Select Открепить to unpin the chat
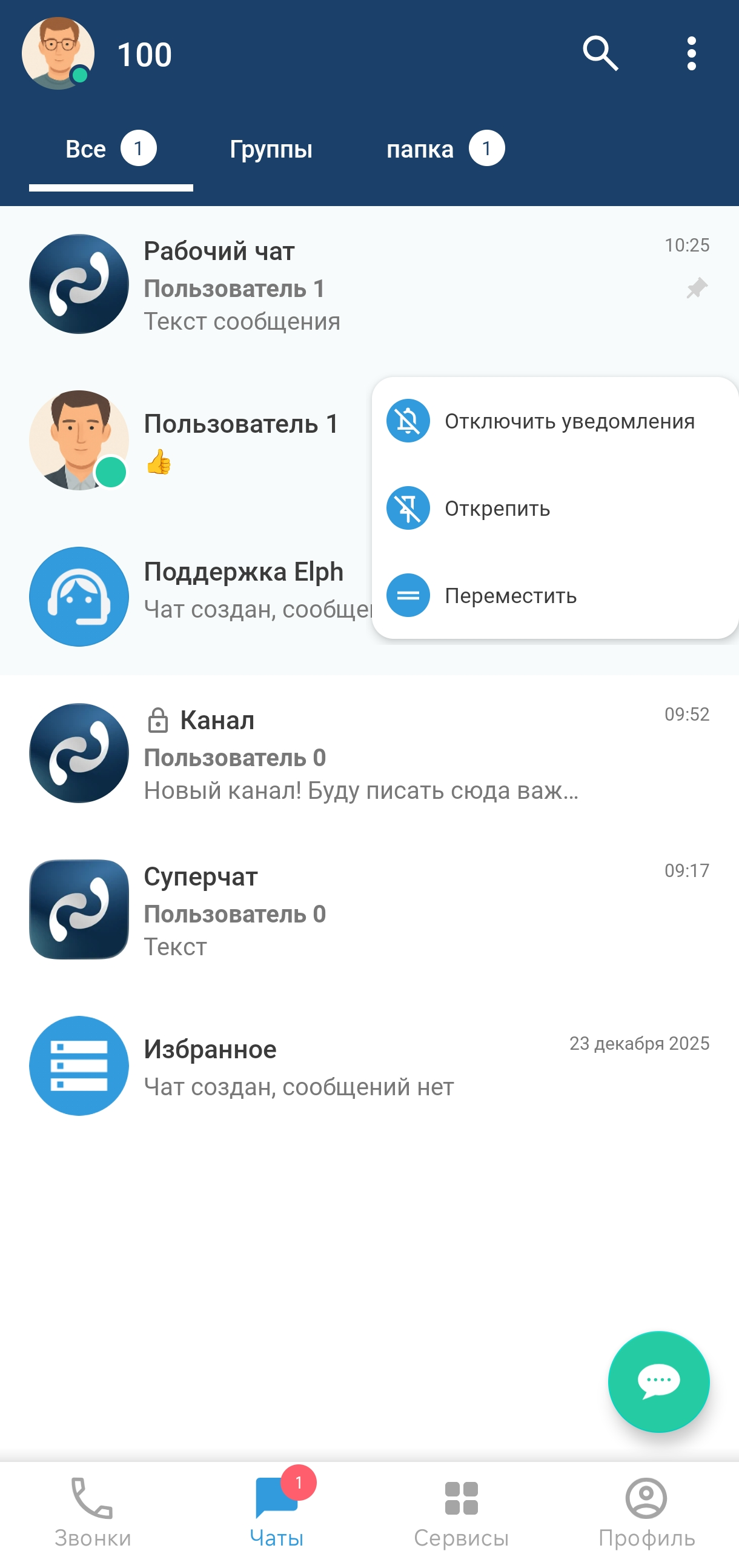 (497, 509)
